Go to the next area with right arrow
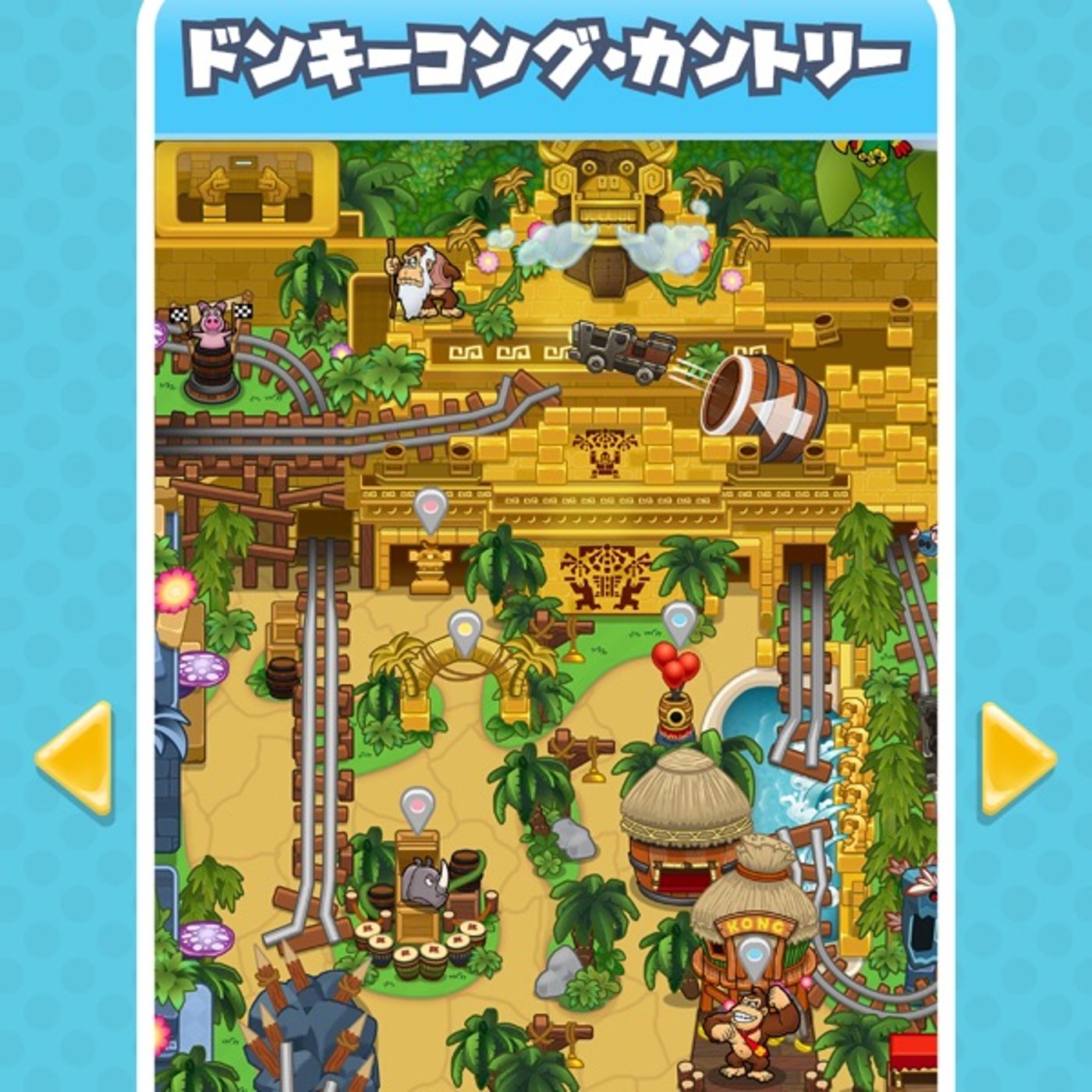 [x=1015, y=758]
